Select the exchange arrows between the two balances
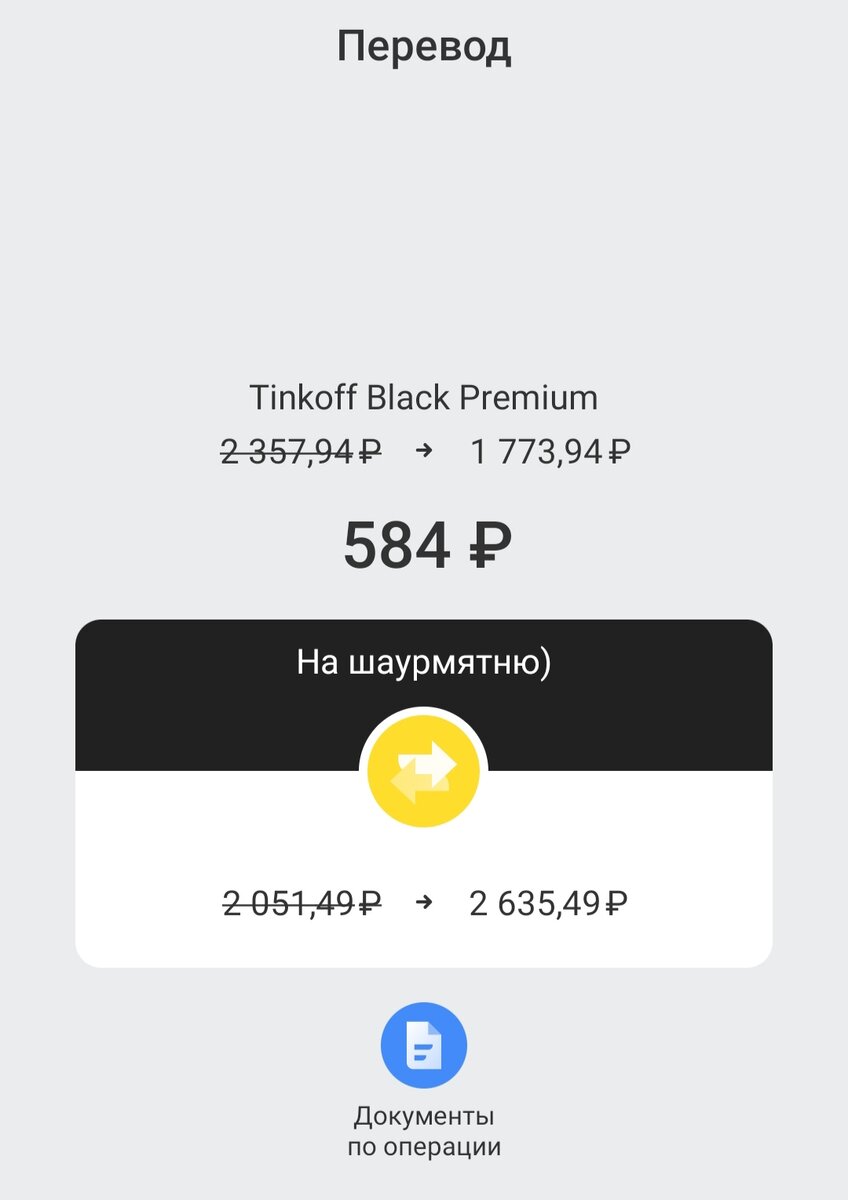 pyautogui.click(x=423, y=768)
